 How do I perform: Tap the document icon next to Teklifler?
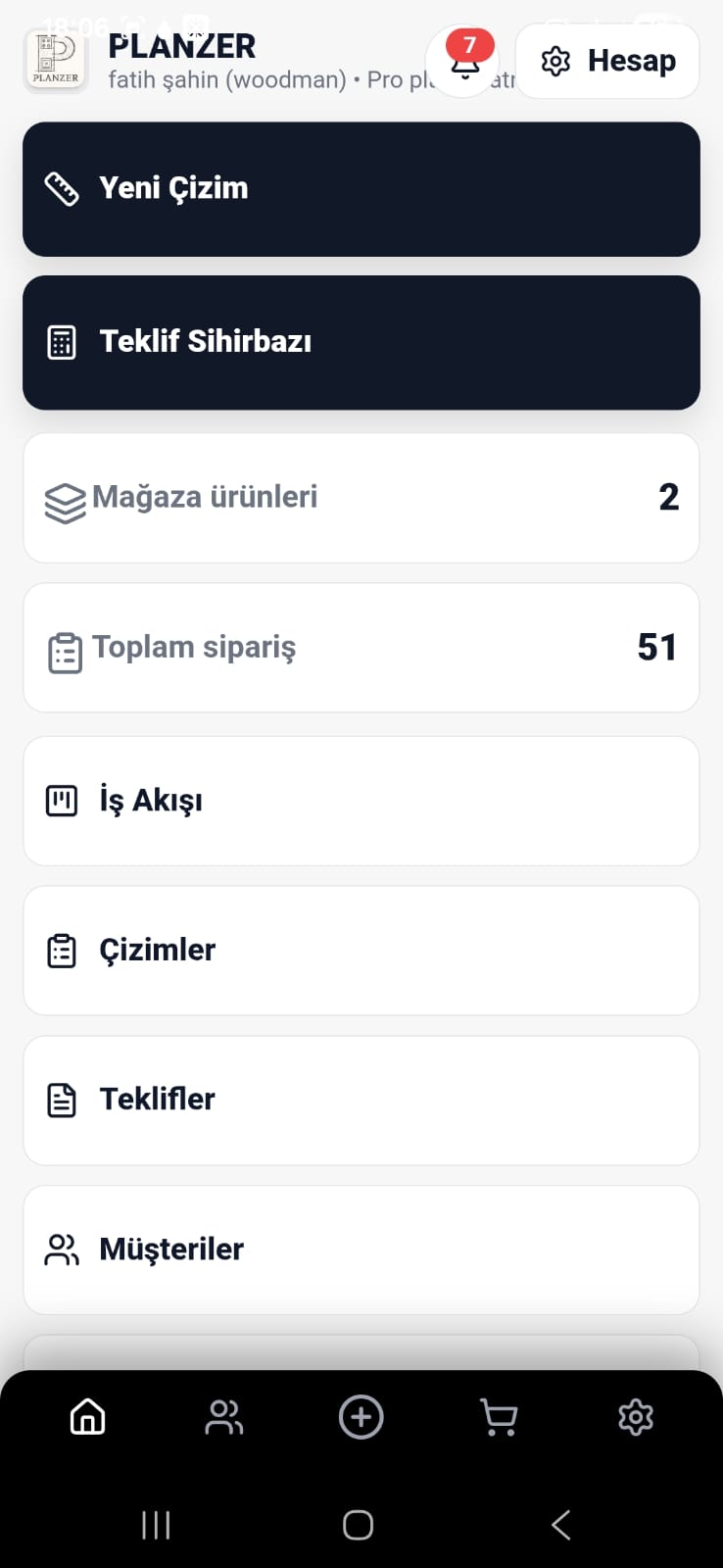pyautogui.click(x=62, y=1100)
